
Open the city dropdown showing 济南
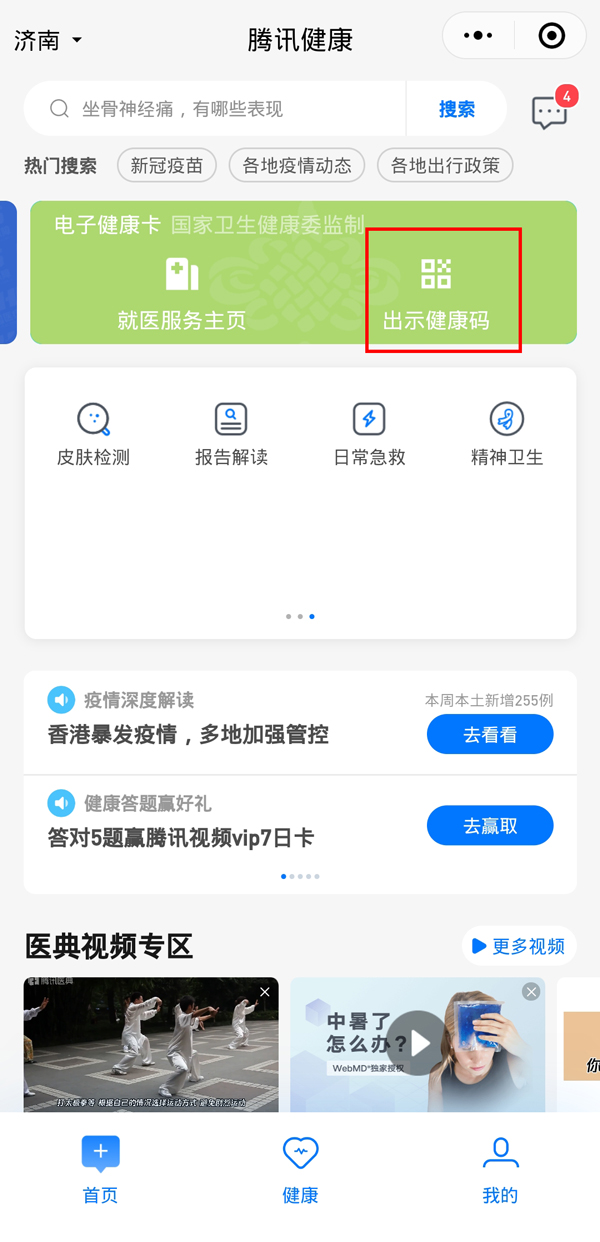pyautogui.click(x=48, y=40)
